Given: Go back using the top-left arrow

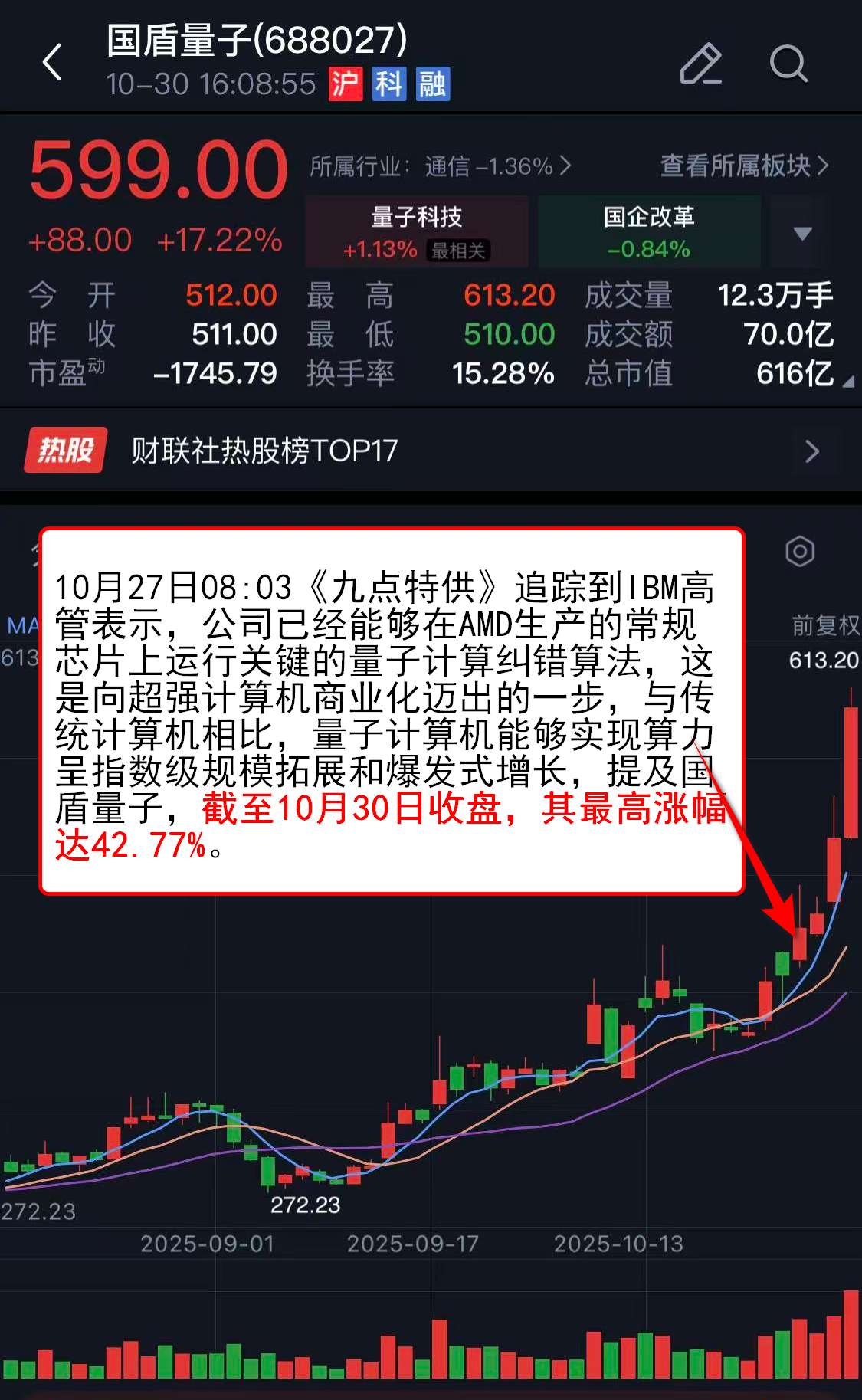Looking at the screenshot, I should point(52,62).
